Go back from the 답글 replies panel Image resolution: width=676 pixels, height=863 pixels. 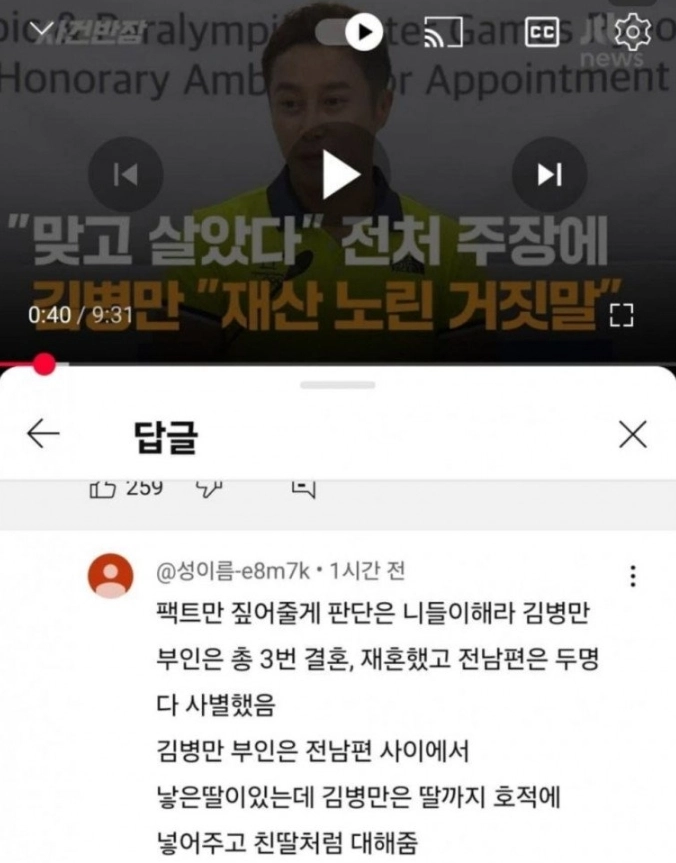click(x=43, y=434)
